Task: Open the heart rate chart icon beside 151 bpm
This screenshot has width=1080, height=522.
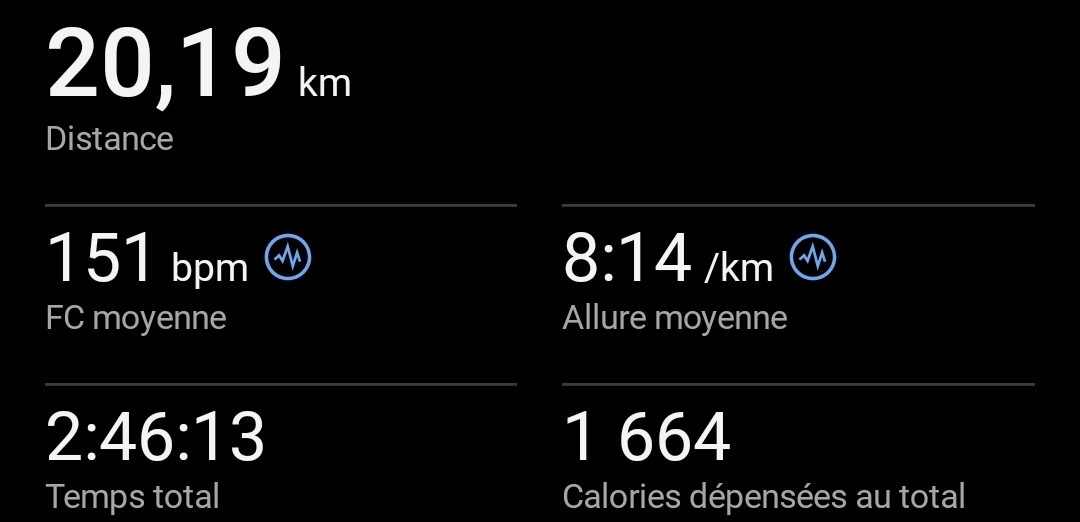Action: point(288,259)
